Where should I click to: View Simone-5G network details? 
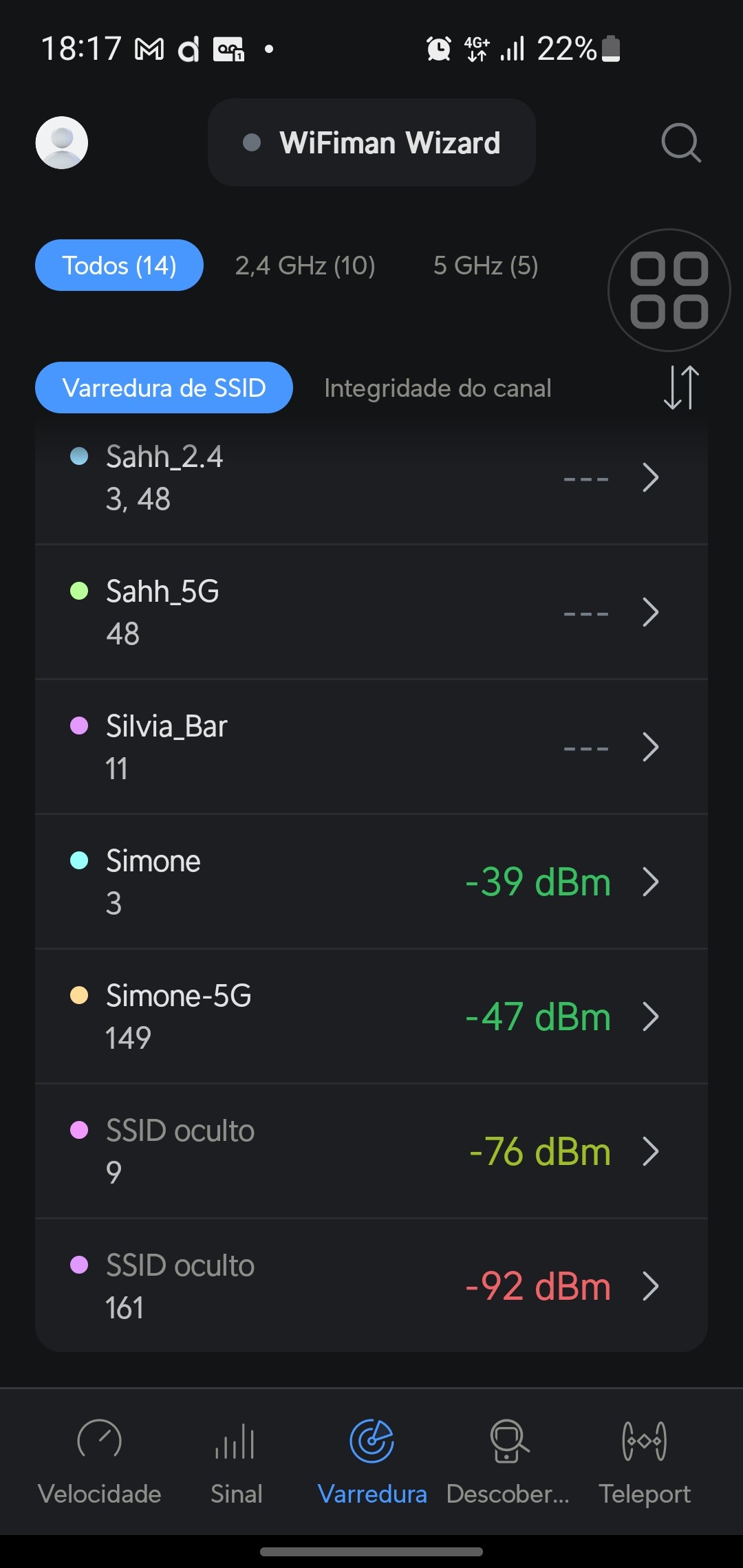click(371, 1016)
